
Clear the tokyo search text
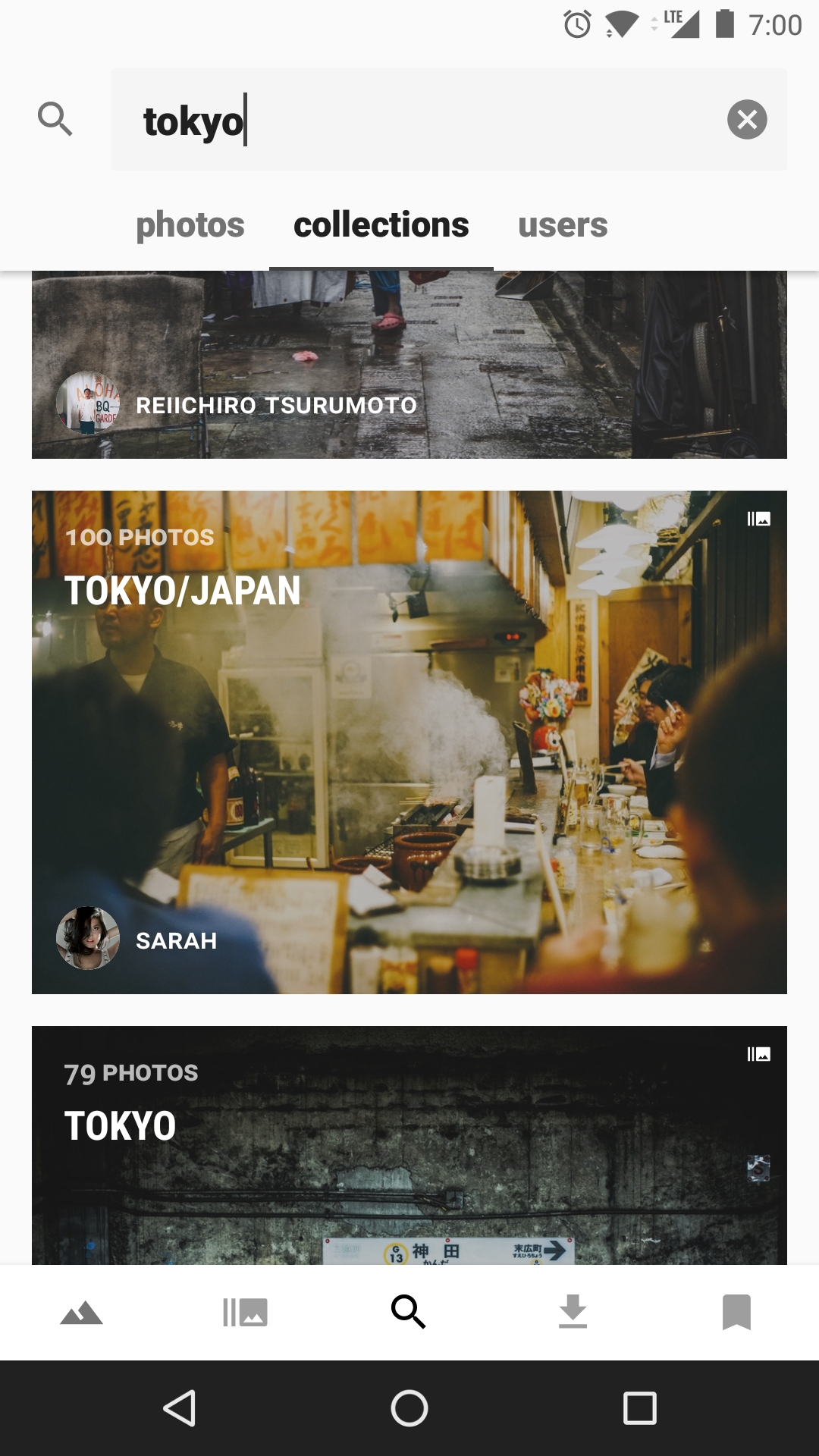click(x=747, y=120)
